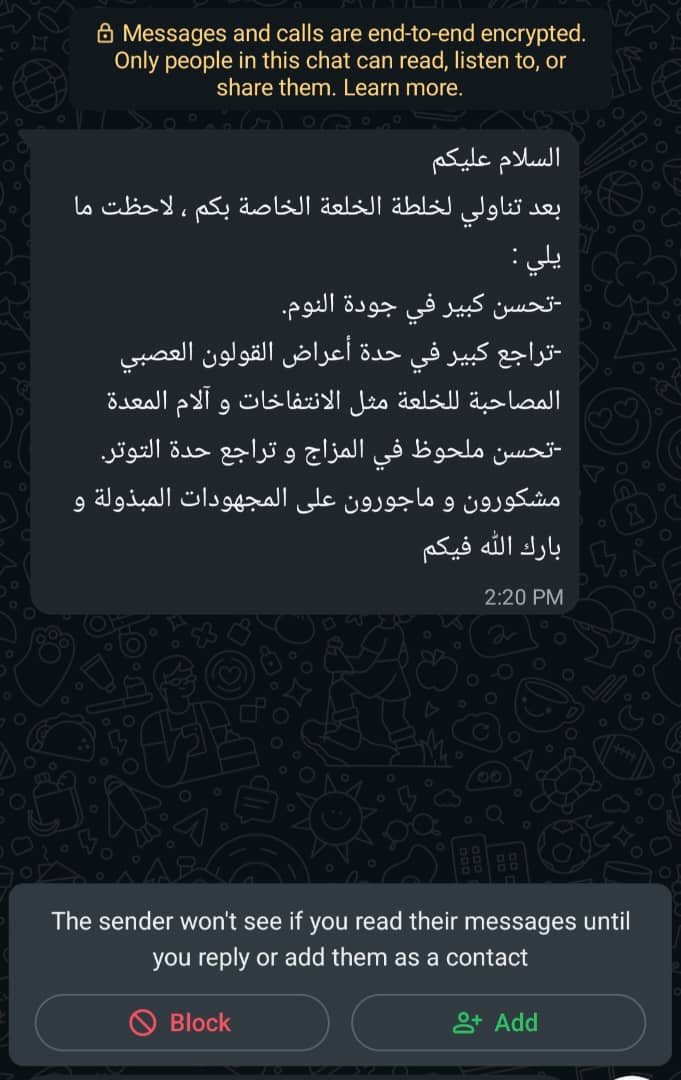The width and height of the screenshot is (681, 1080).
Task: Block this unknown sender
Action: pos(182,1022)
